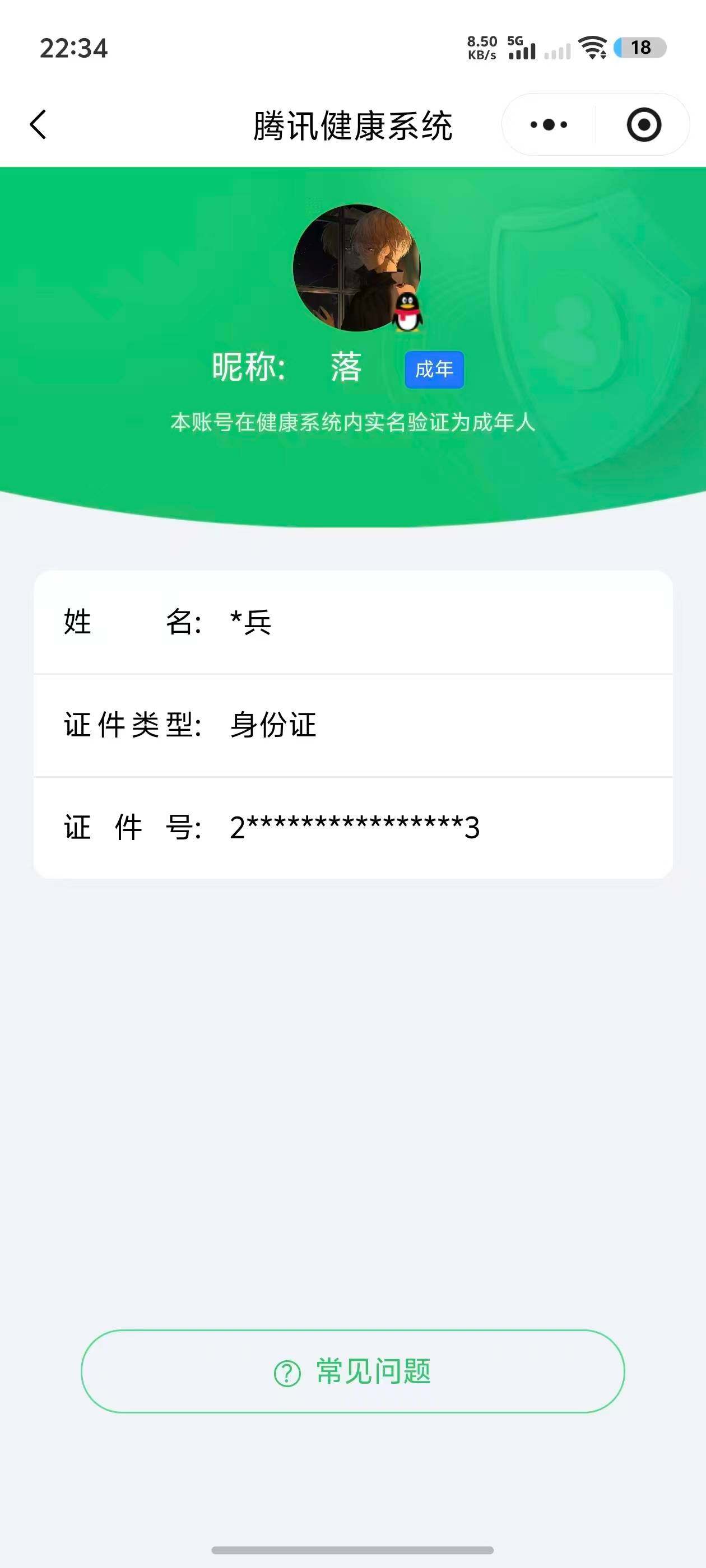The width and height of the screenshot is (706, 1568).
Task: Open the mini-program more options menu
Action: point(546,124)
